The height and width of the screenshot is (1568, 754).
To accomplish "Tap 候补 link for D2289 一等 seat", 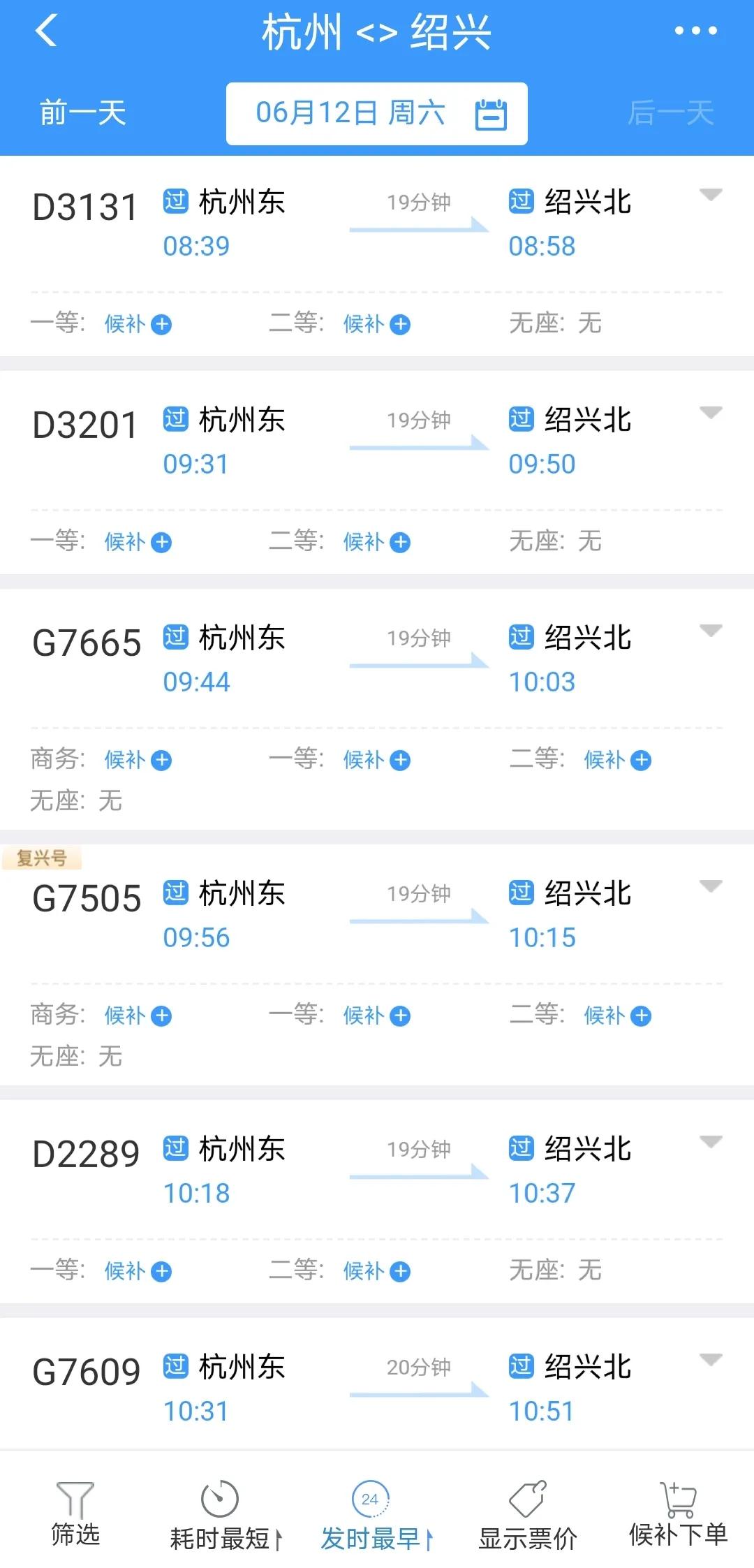I will pyautogui.click(x=124, y=1271).
